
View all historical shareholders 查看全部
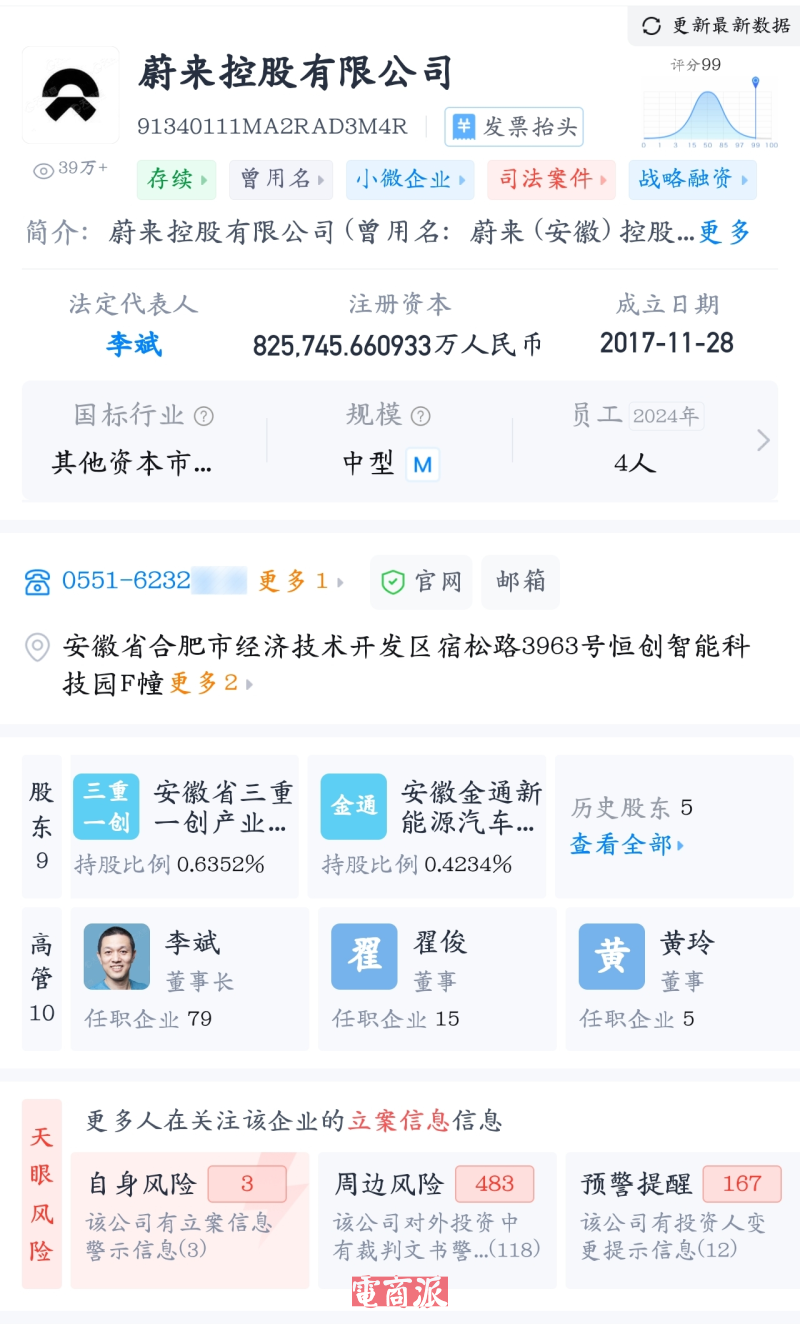coord(627,845)
